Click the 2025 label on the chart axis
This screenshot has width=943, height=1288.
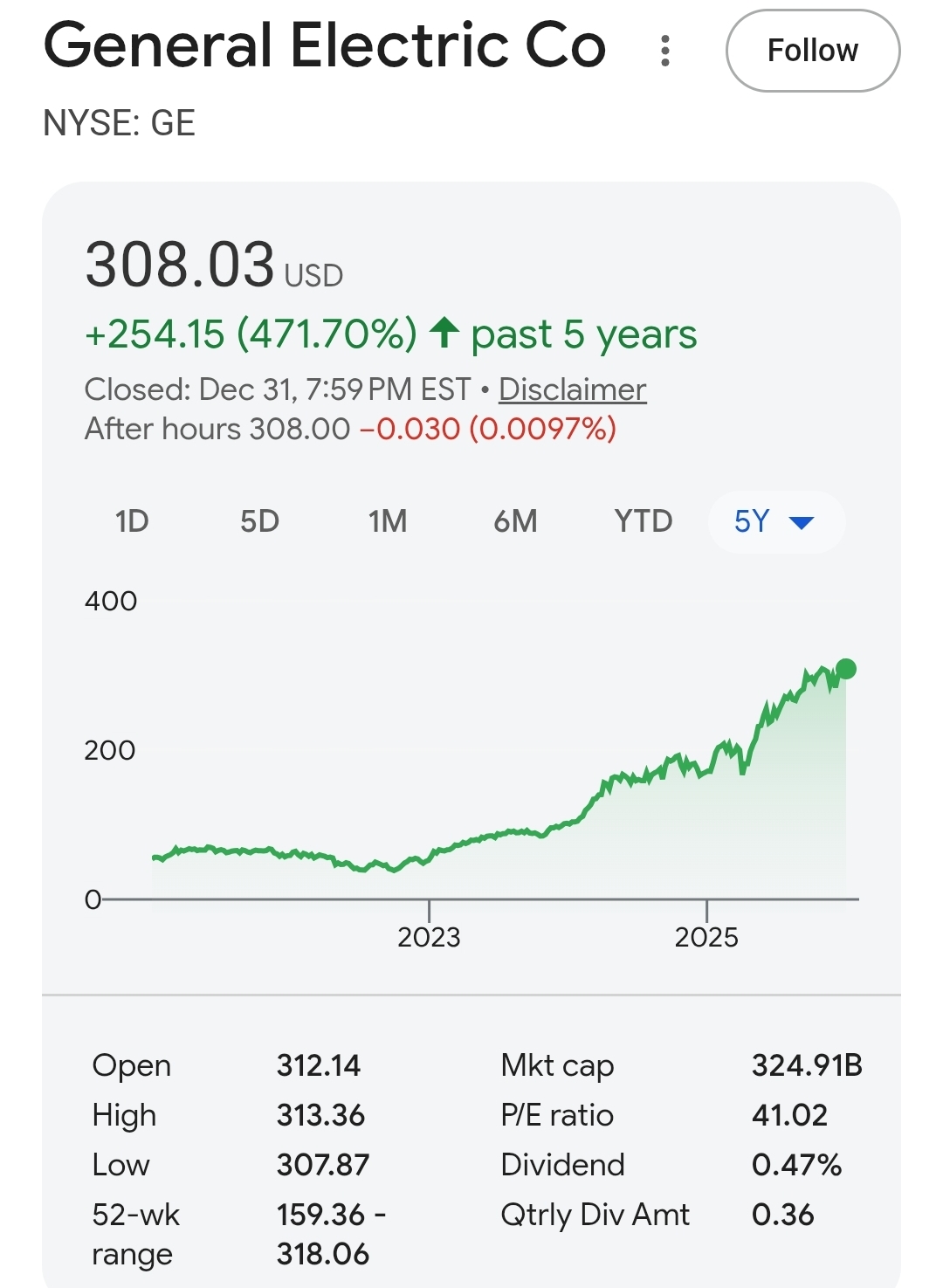[x=707, y=937]
